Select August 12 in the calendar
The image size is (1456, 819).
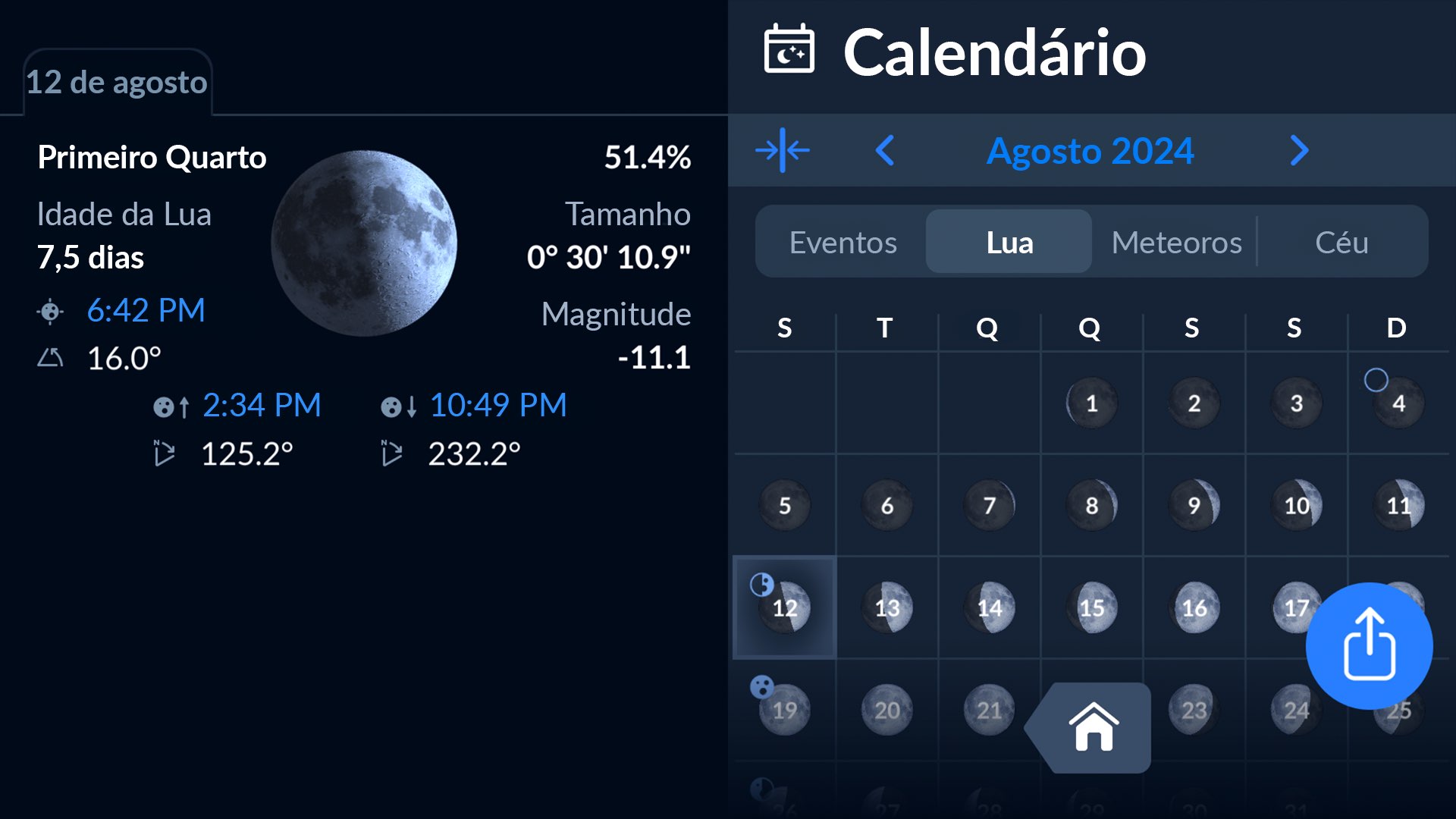point(785,607)
